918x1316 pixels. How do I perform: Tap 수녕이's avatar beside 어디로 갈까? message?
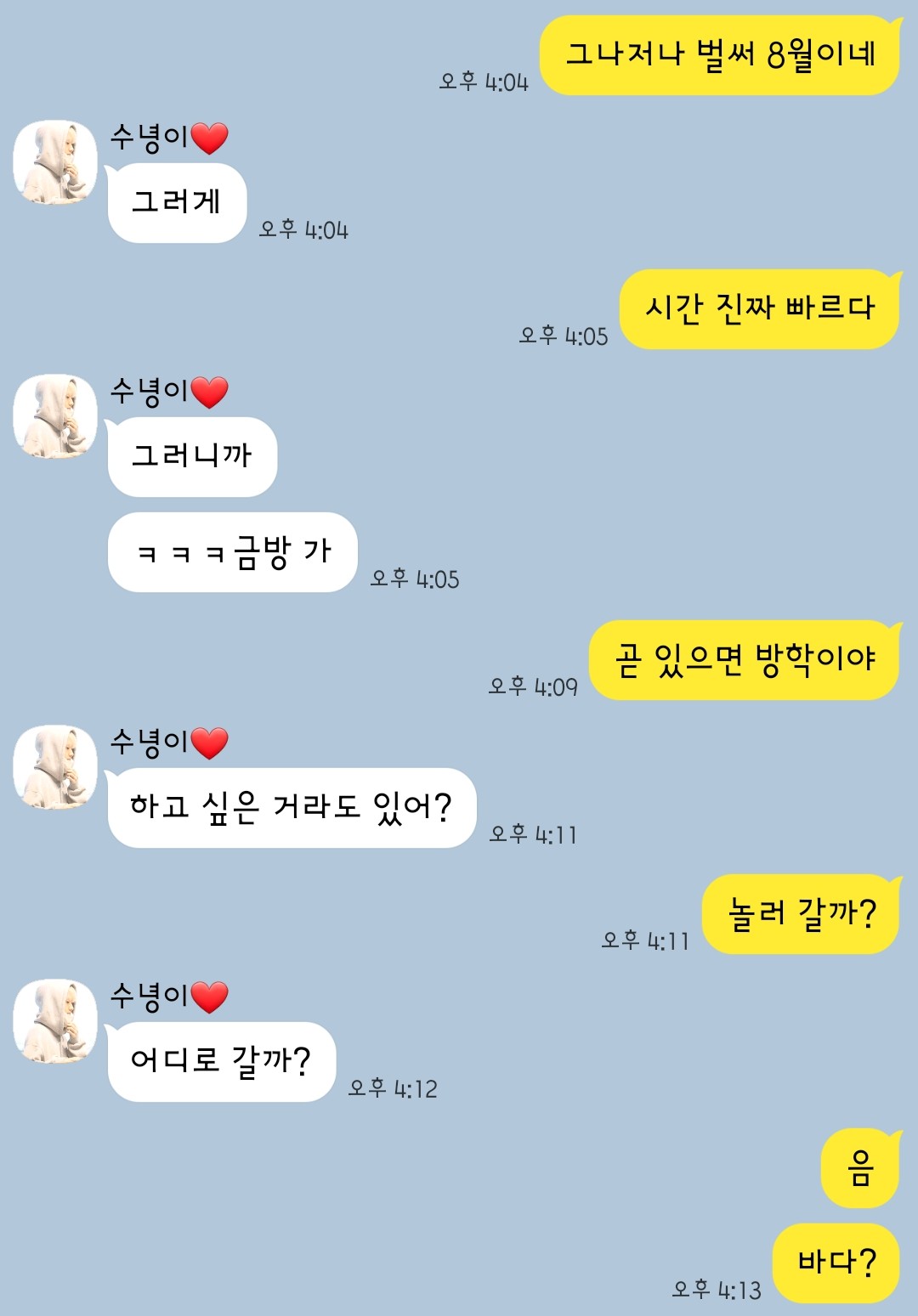click(x=55, y=1021)
